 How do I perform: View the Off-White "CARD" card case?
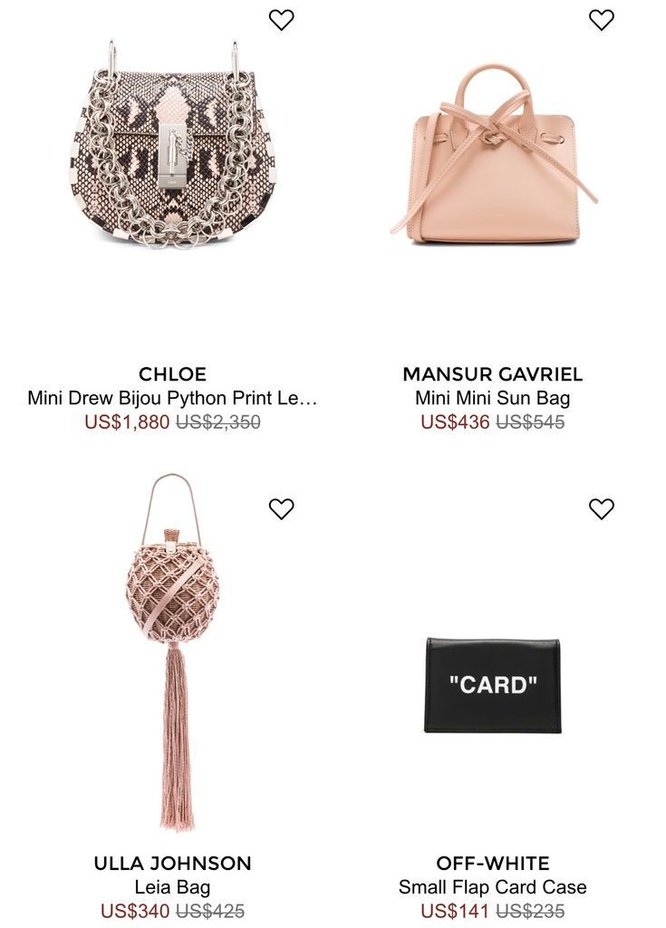click(x=493, y=685)
